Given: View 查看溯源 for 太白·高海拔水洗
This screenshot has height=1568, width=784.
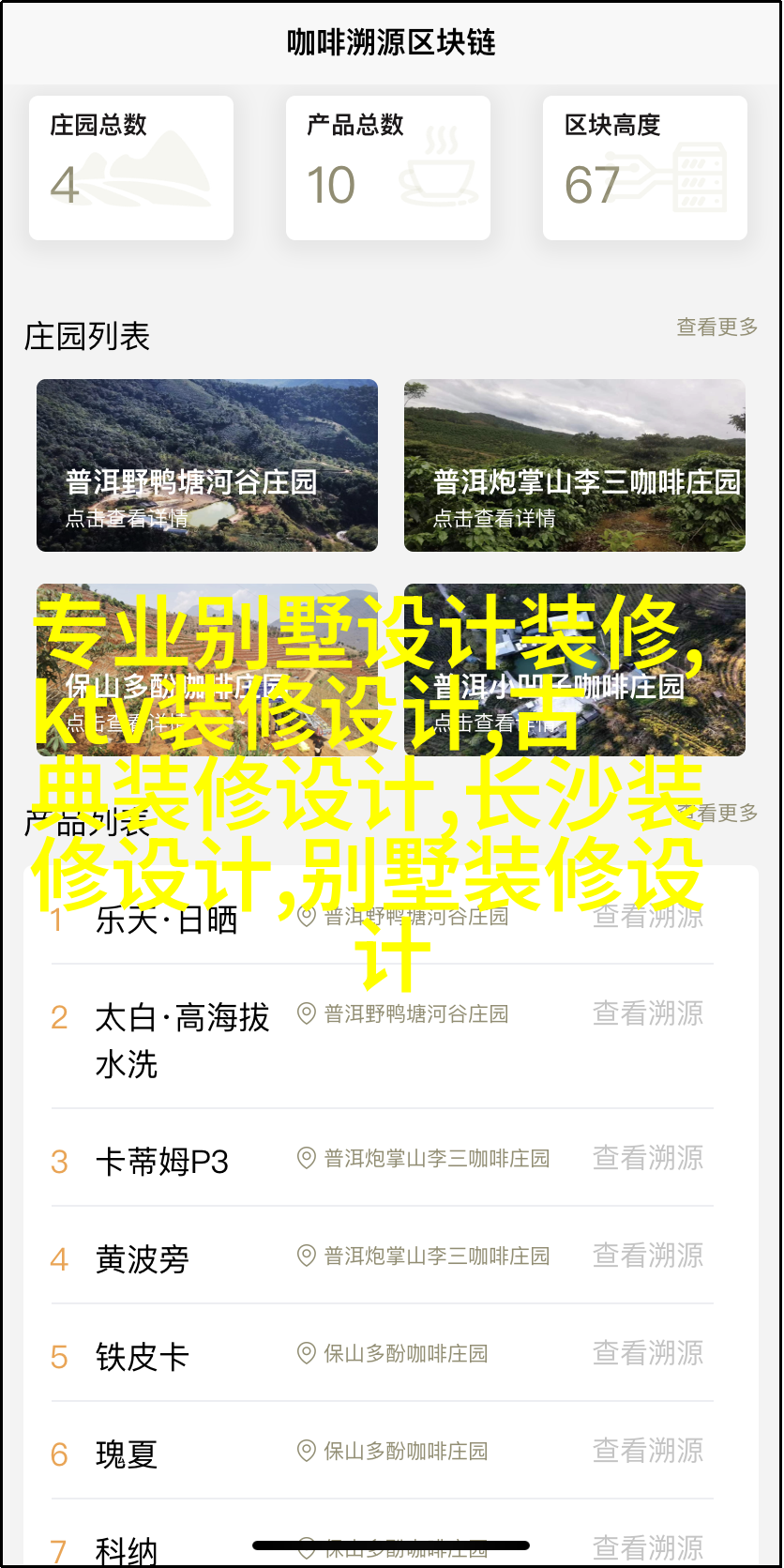Looking at the screenshot, I should click(648, 1013).
